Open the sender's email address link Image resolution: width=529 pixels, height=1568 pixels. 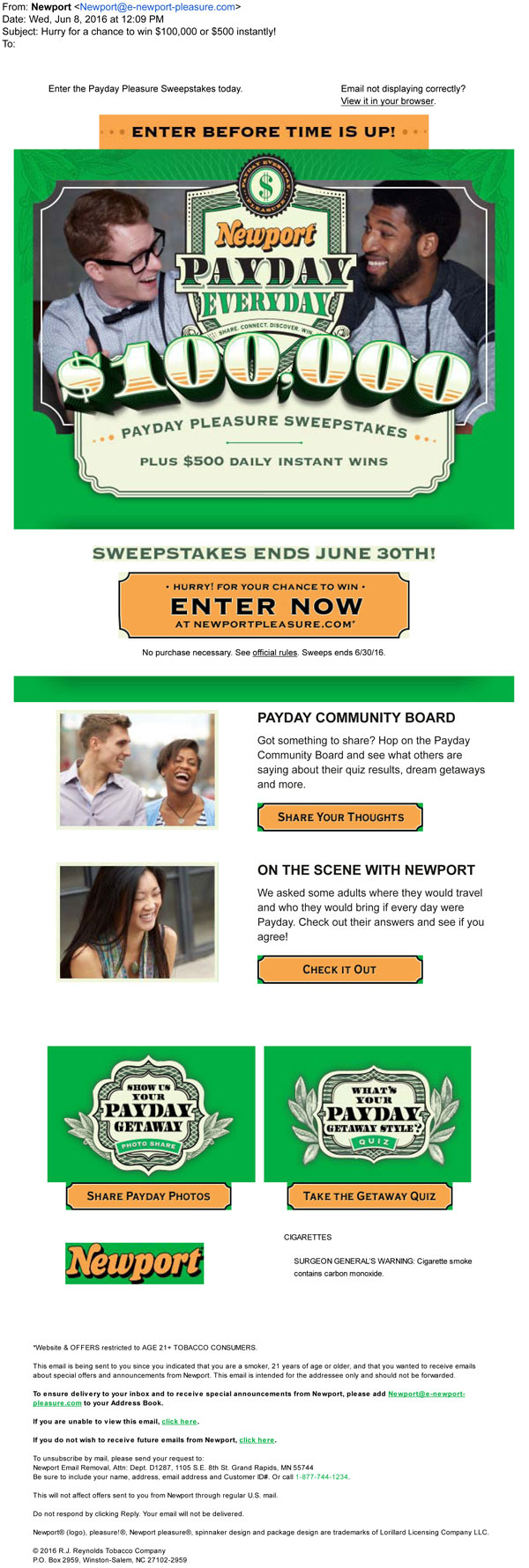pos(158,7)
